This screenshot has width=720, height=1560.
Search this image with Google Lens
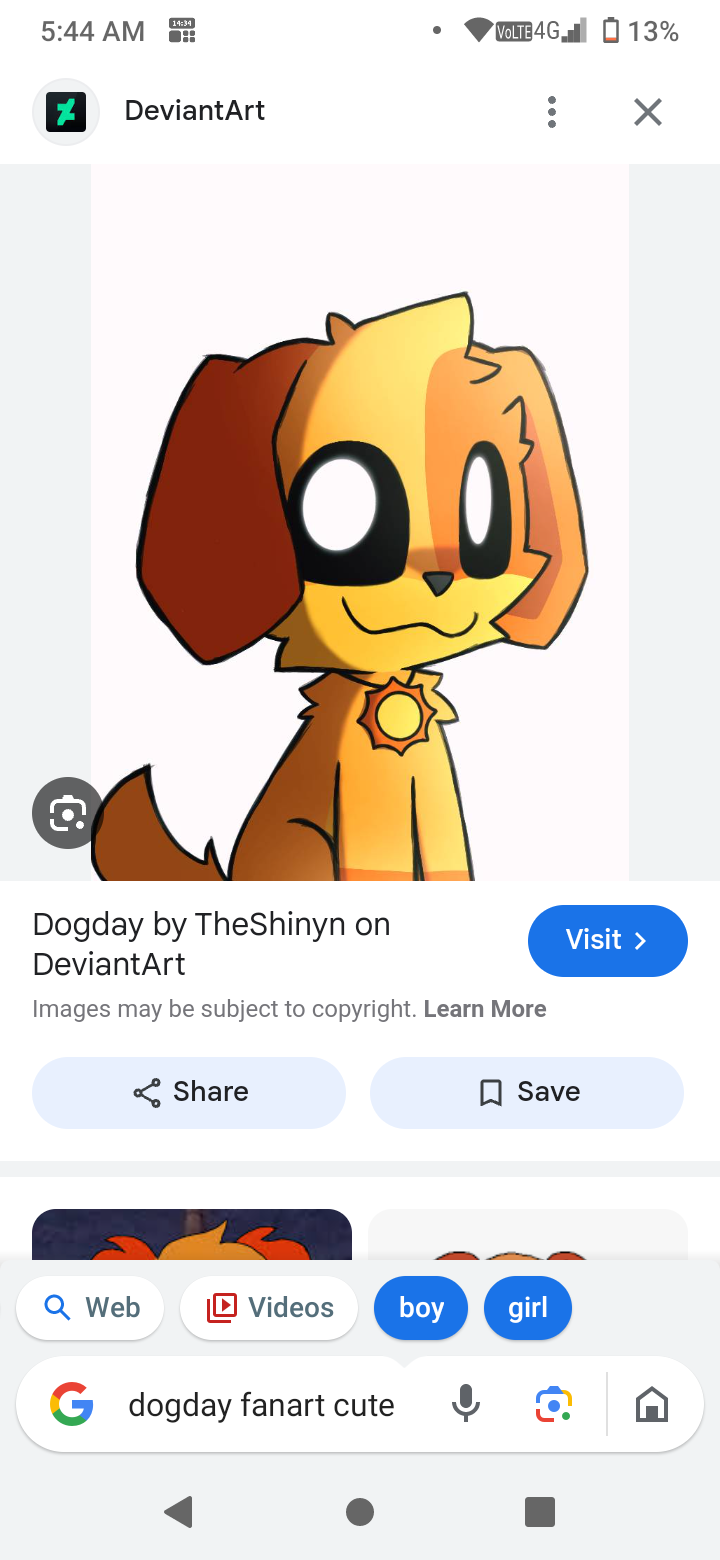tap(67, 812)
